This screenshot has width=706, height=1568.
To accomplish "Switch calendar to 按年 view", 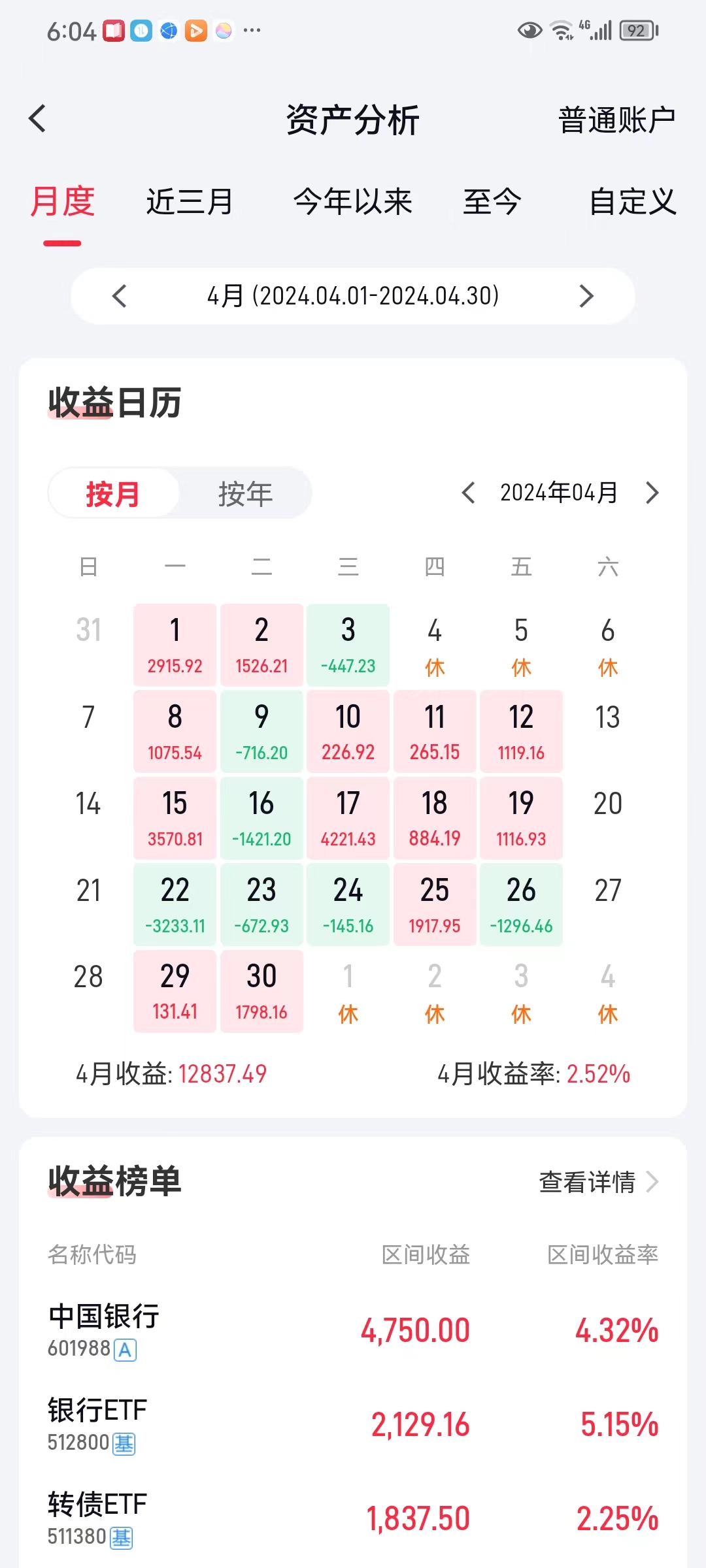I will (x=245, y=493).
